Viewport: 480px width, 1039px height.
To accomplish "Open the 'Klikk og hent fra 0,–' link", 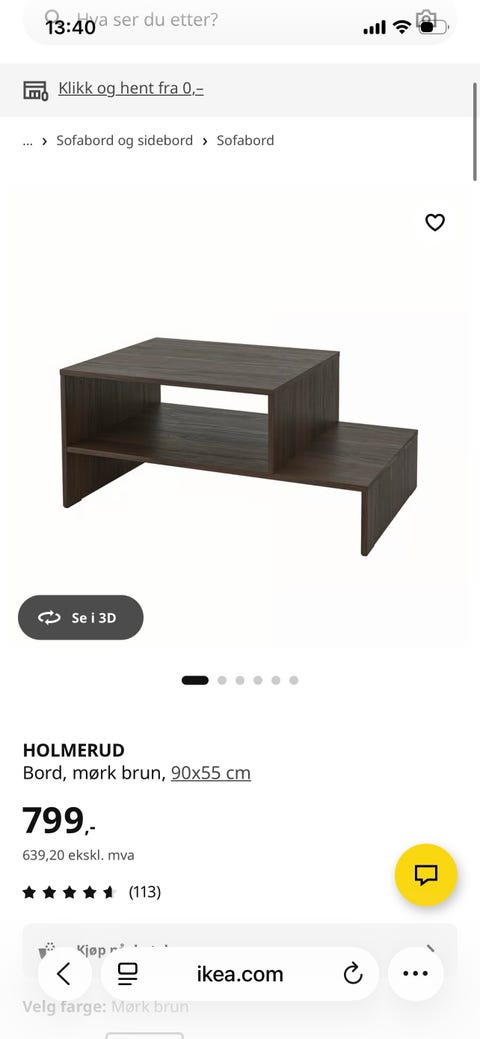I will pos(131,88).
